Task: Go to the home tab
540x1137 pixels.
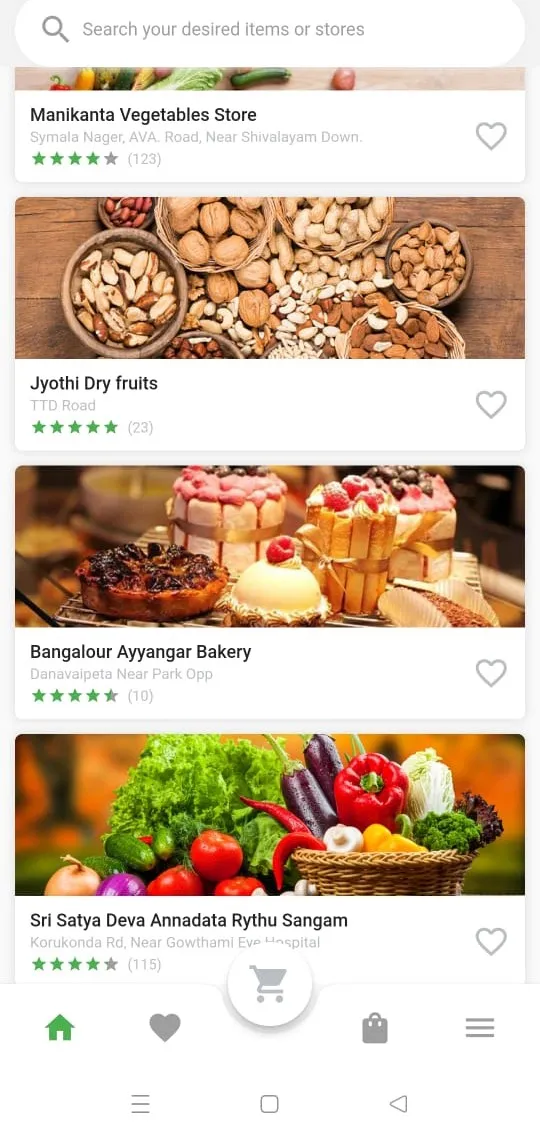Action: (x=60, y=1027)
